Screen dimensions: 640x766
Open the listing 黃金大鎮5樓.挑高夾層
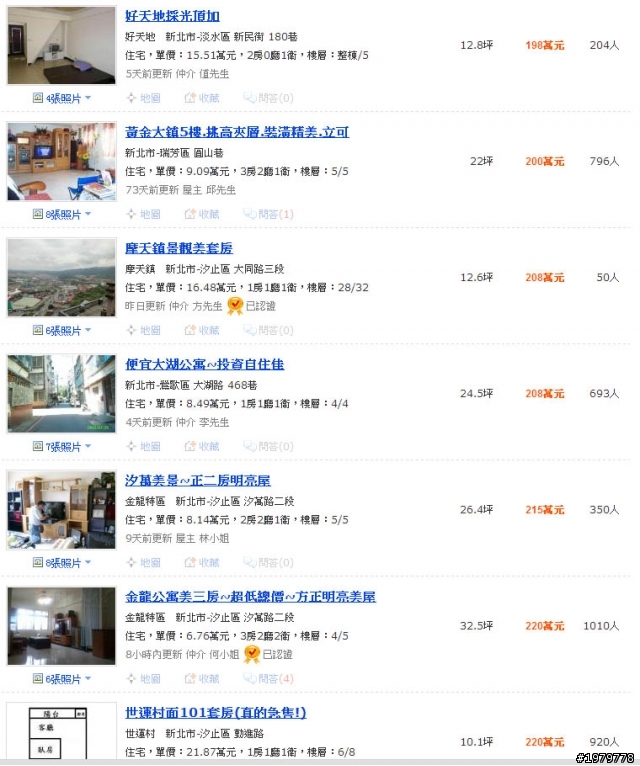(x=237, y=132)
